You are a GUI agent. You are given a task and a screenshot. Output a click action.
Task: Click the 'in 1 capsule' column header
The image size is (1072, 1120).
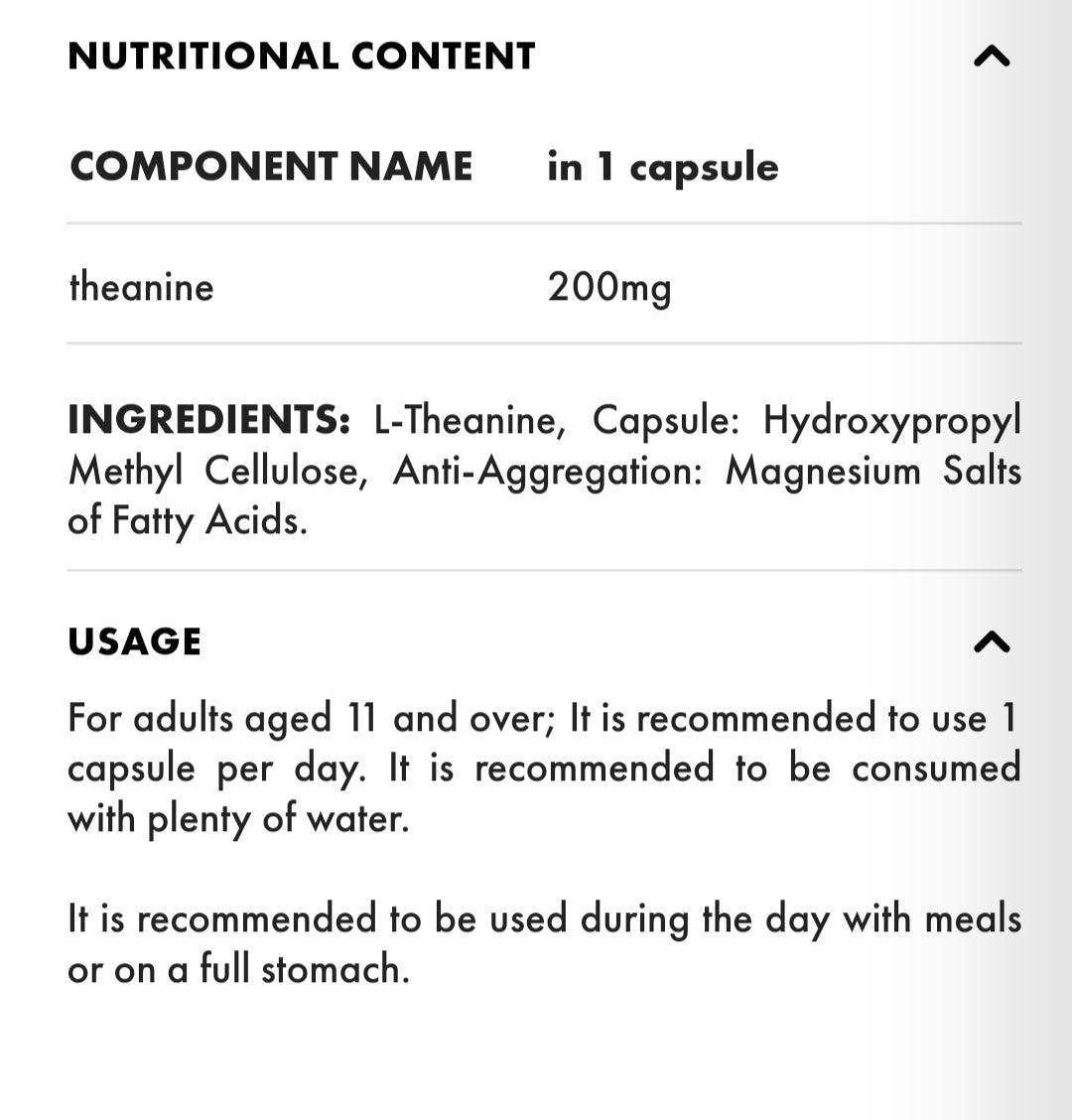point(663,166)
